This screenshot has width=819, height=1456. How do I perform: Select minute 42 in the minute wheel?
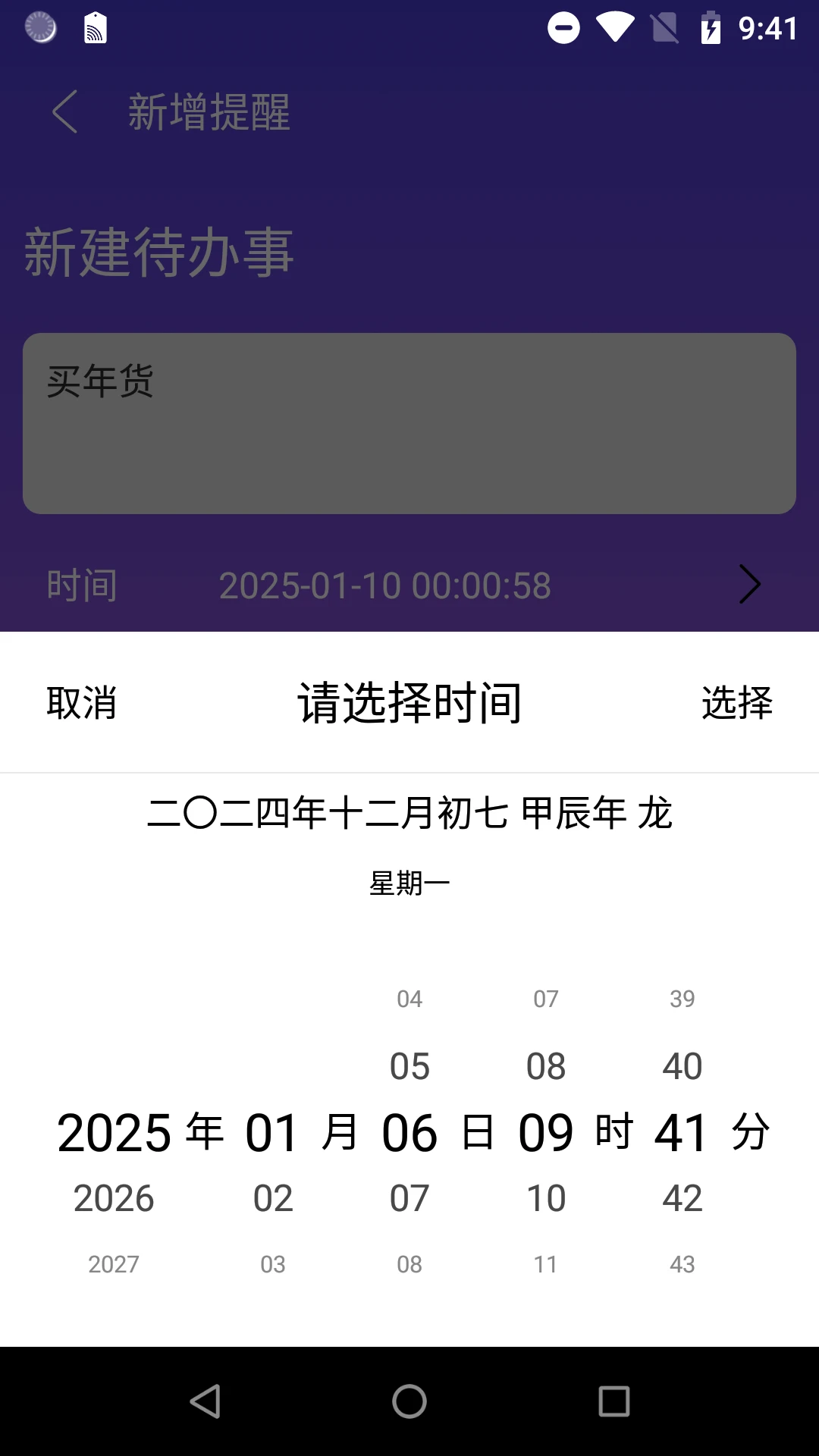coord(682,1198)
